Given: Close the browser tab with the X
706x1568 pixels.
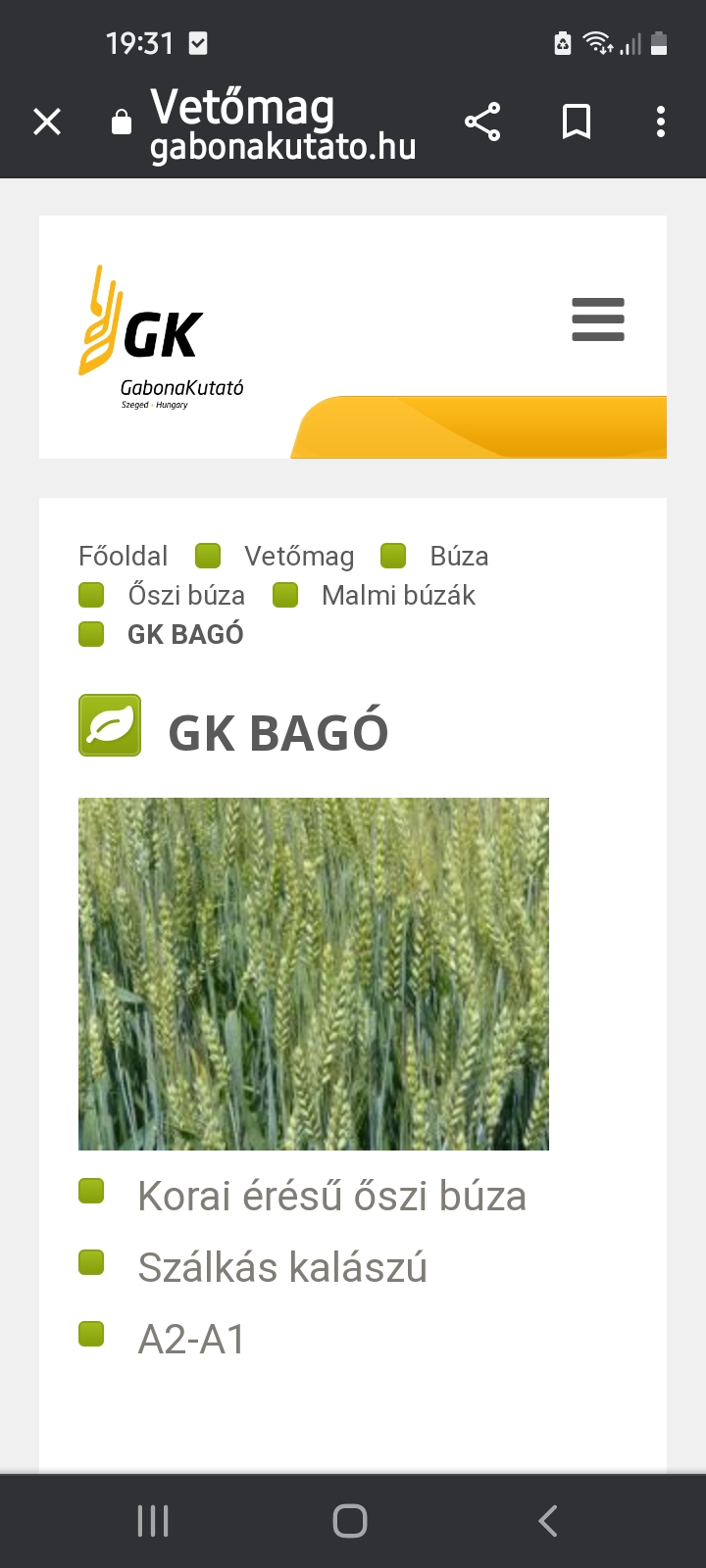Looking at the screenshot, I should (x=47, y=122).
